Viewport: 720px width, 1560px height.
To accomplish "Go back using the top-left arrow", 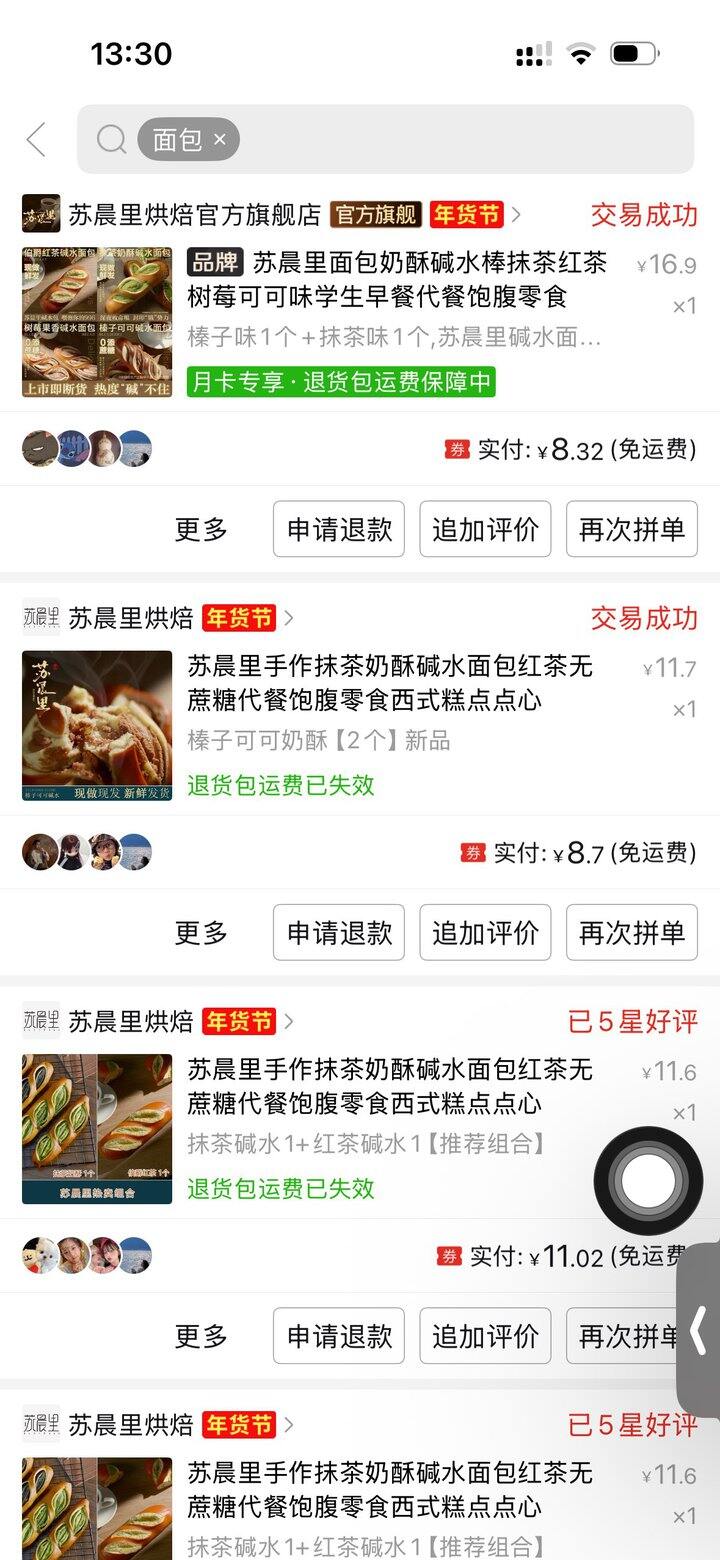I will click(x=36, y=140).
